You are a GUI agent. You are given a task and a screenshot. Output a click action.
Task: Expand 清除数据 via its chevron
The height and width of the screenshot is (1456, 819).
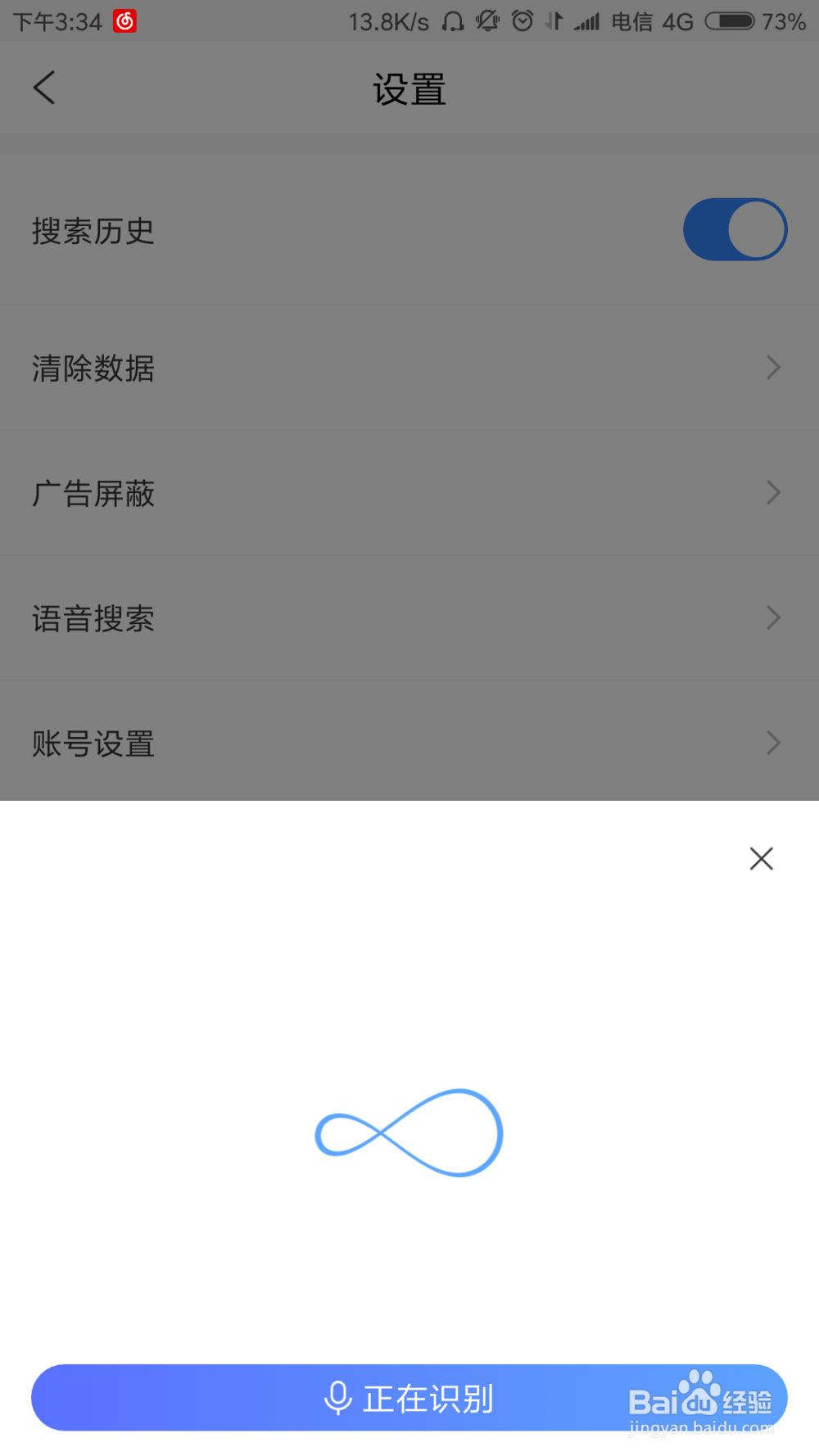coord(772,368)
